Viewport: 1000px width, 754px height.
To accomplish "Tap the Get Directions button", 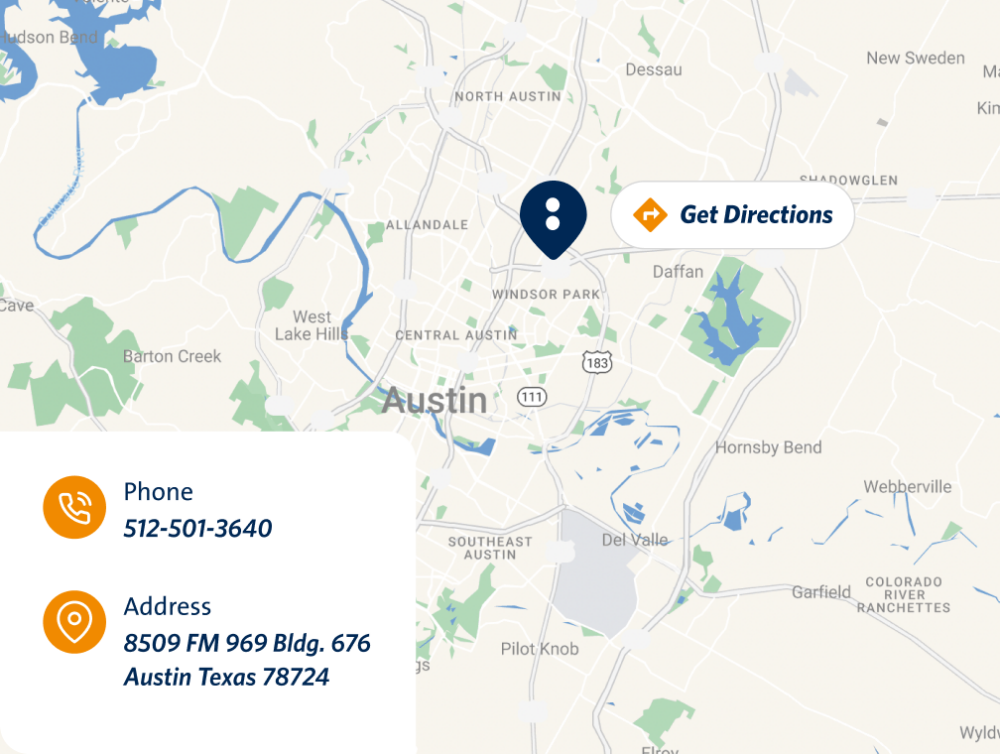I will tap(733, 214).
